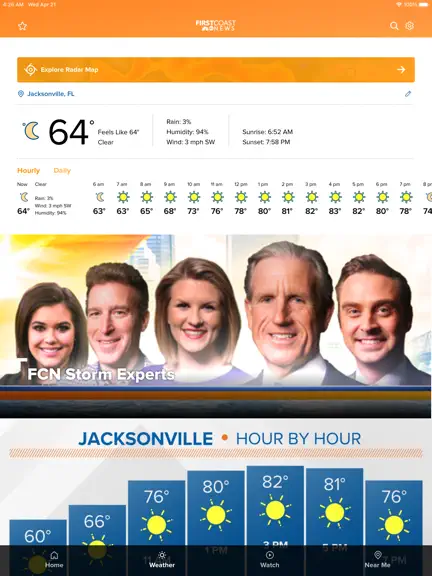This screenshot has width=432, height=576.
Task: Select the Hourly forecast tab
Action: (x=28, y=170)
